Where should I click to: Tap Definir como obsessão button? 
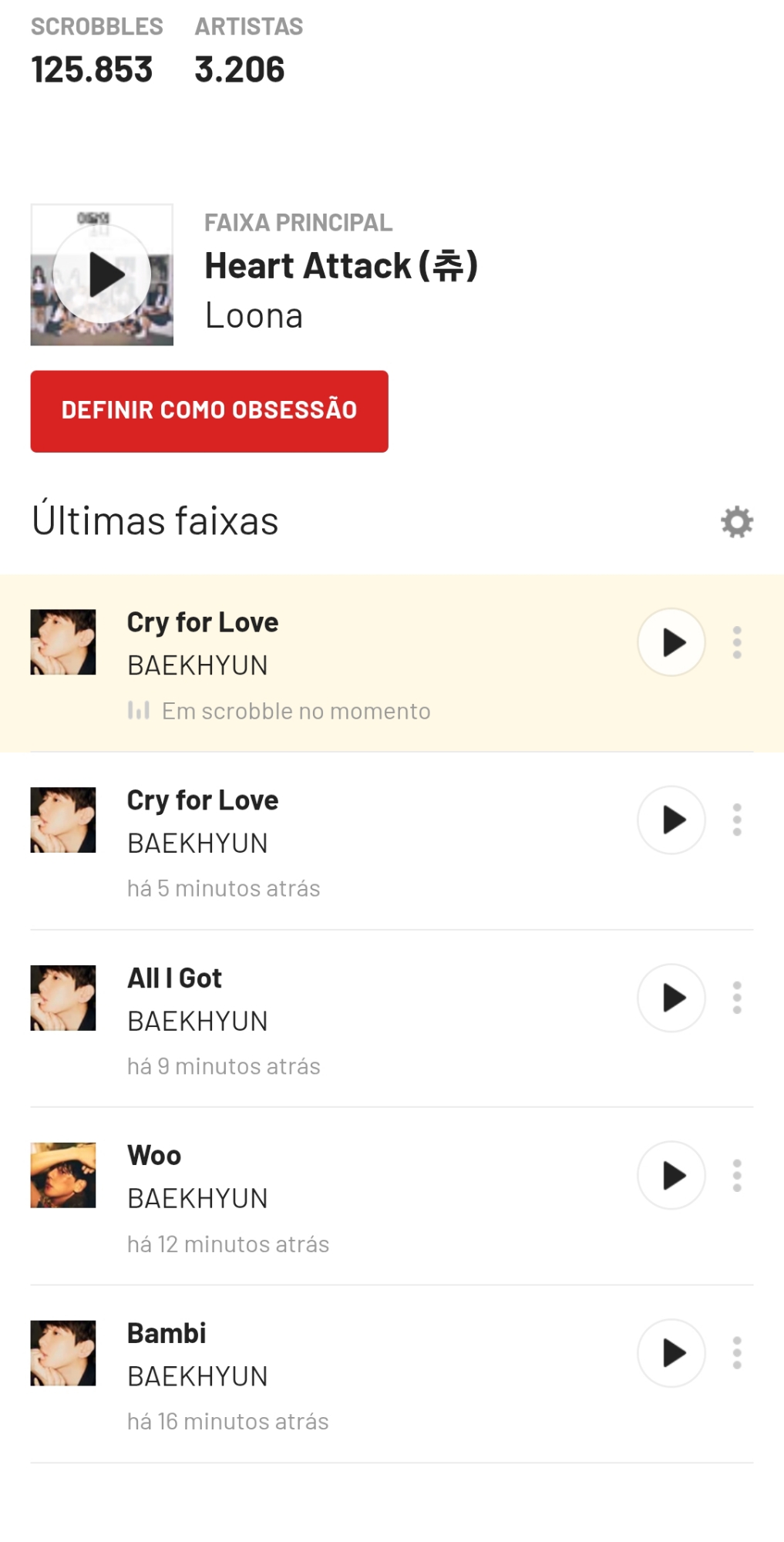[209, 411]
